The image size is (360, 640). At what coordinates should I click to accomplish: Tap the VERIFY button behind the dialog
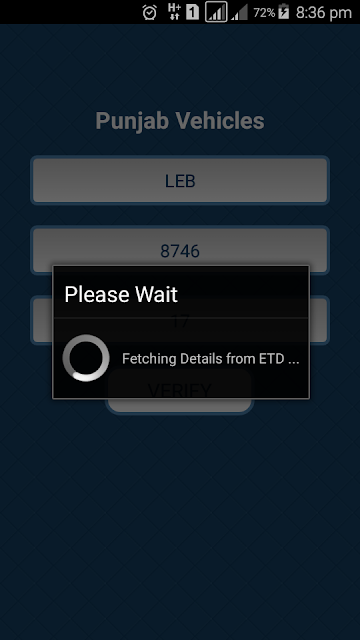(x=180, y=391)
